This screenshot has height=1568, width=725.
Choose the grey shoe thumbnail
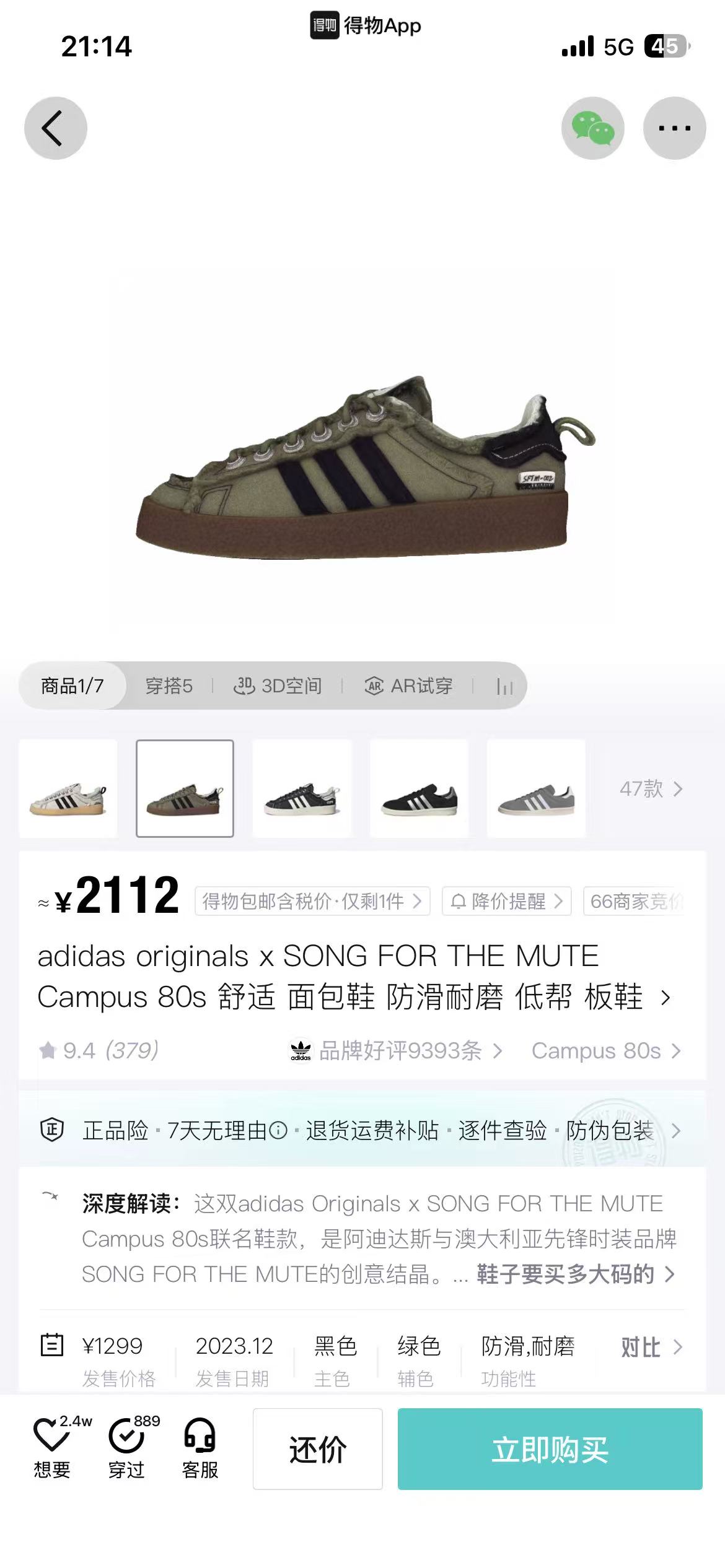[536, 788]
